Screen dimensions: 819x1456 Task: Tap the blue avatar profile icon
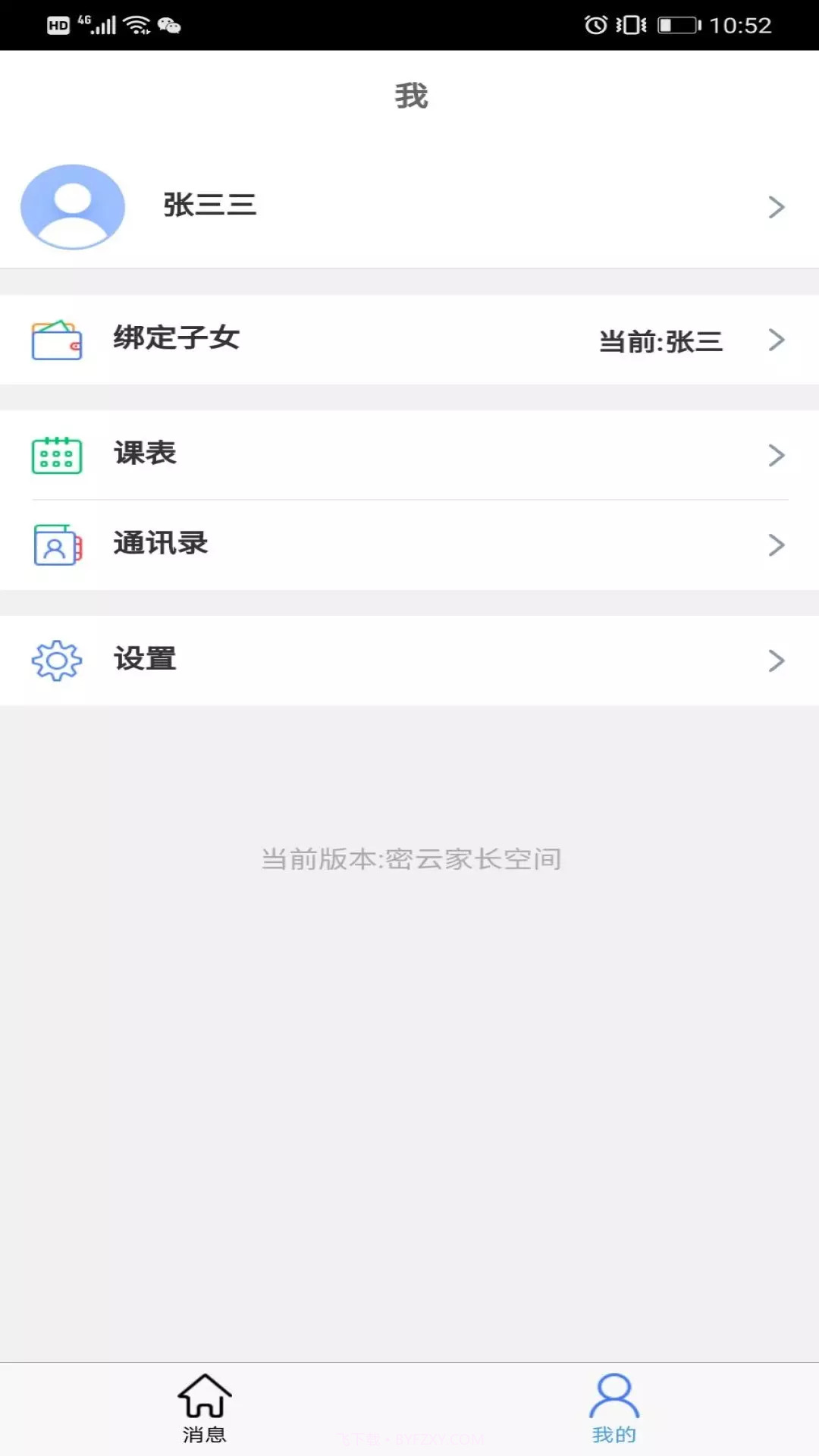point(72,206)
